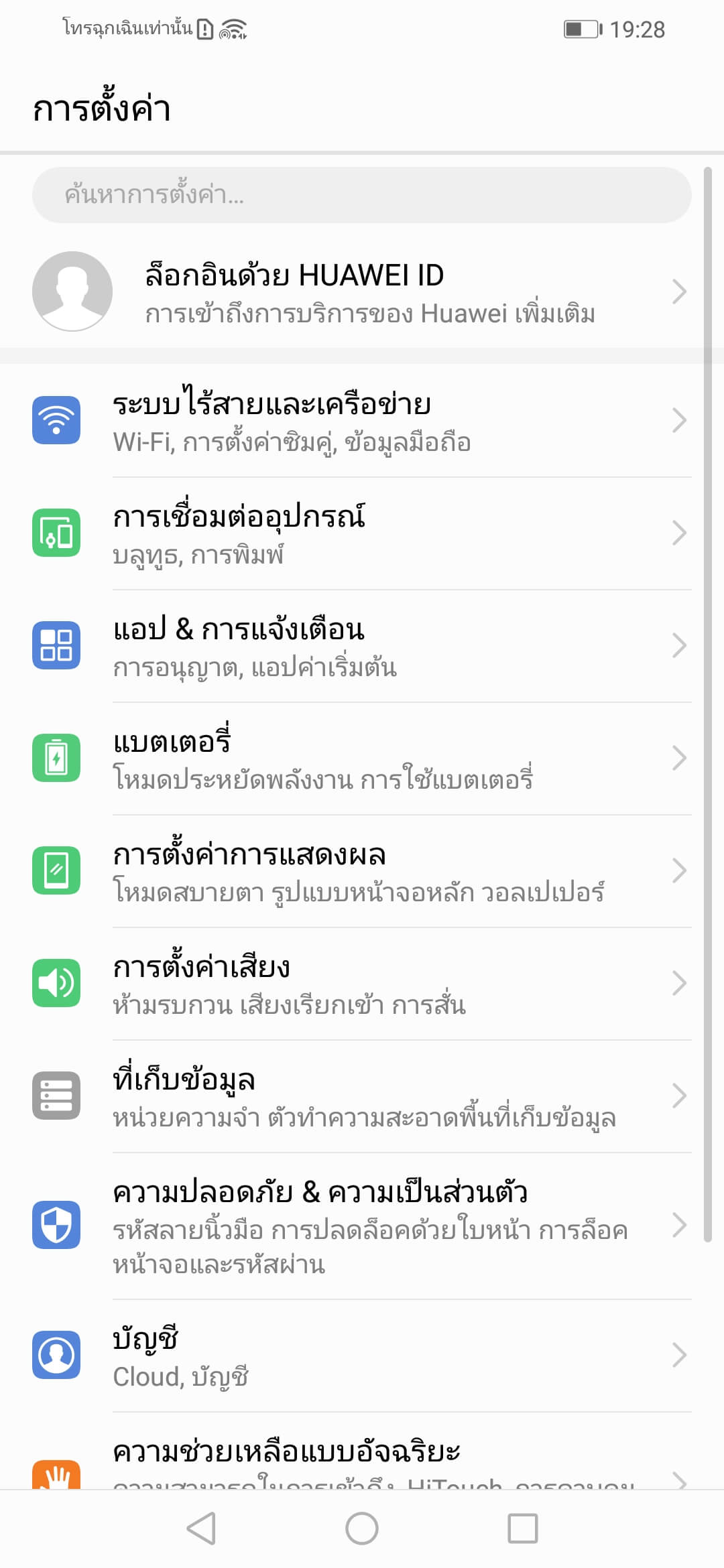Open ระบบไร้สายและเครือข่าย settings

[362, 421]
